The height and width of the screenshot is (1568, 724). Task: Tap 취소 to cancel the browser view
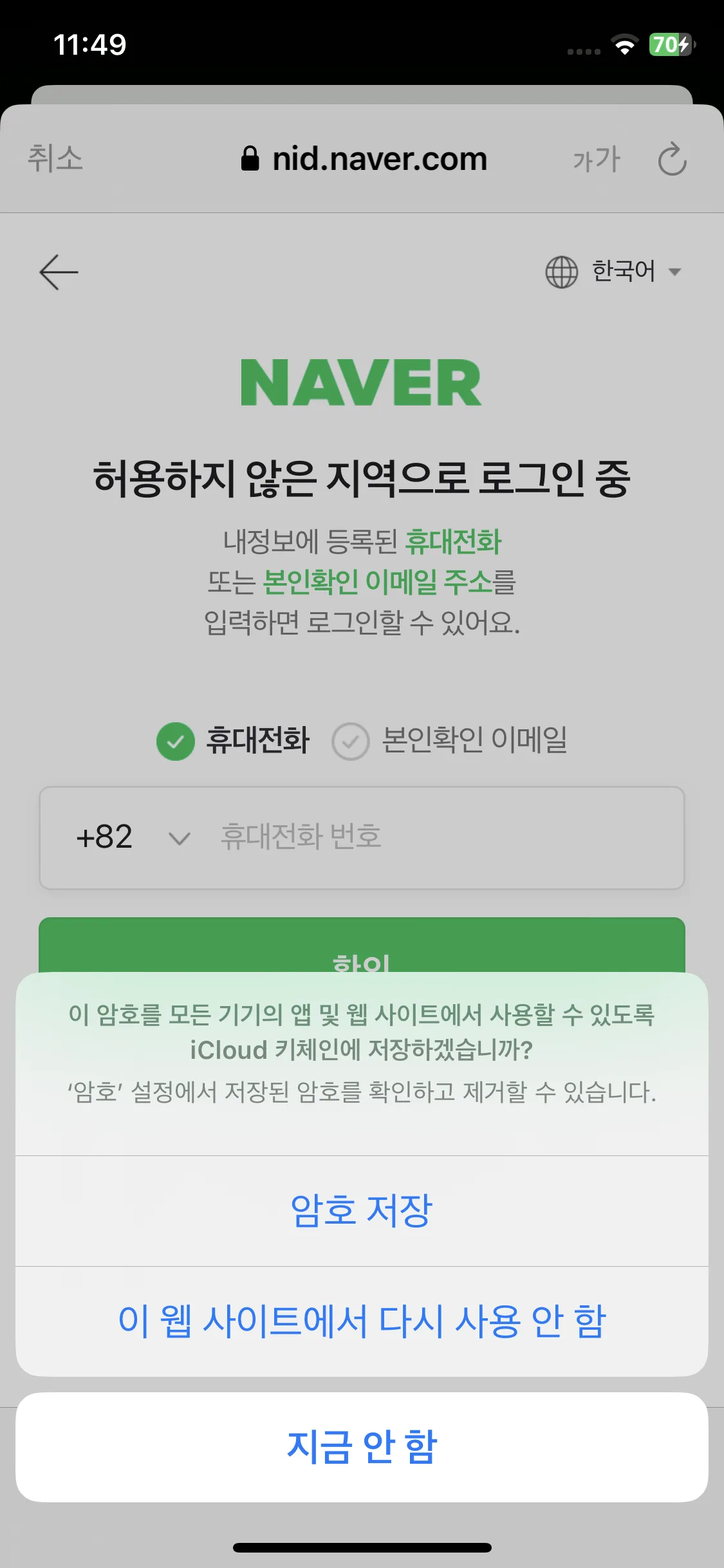click(x=55, y=158)
